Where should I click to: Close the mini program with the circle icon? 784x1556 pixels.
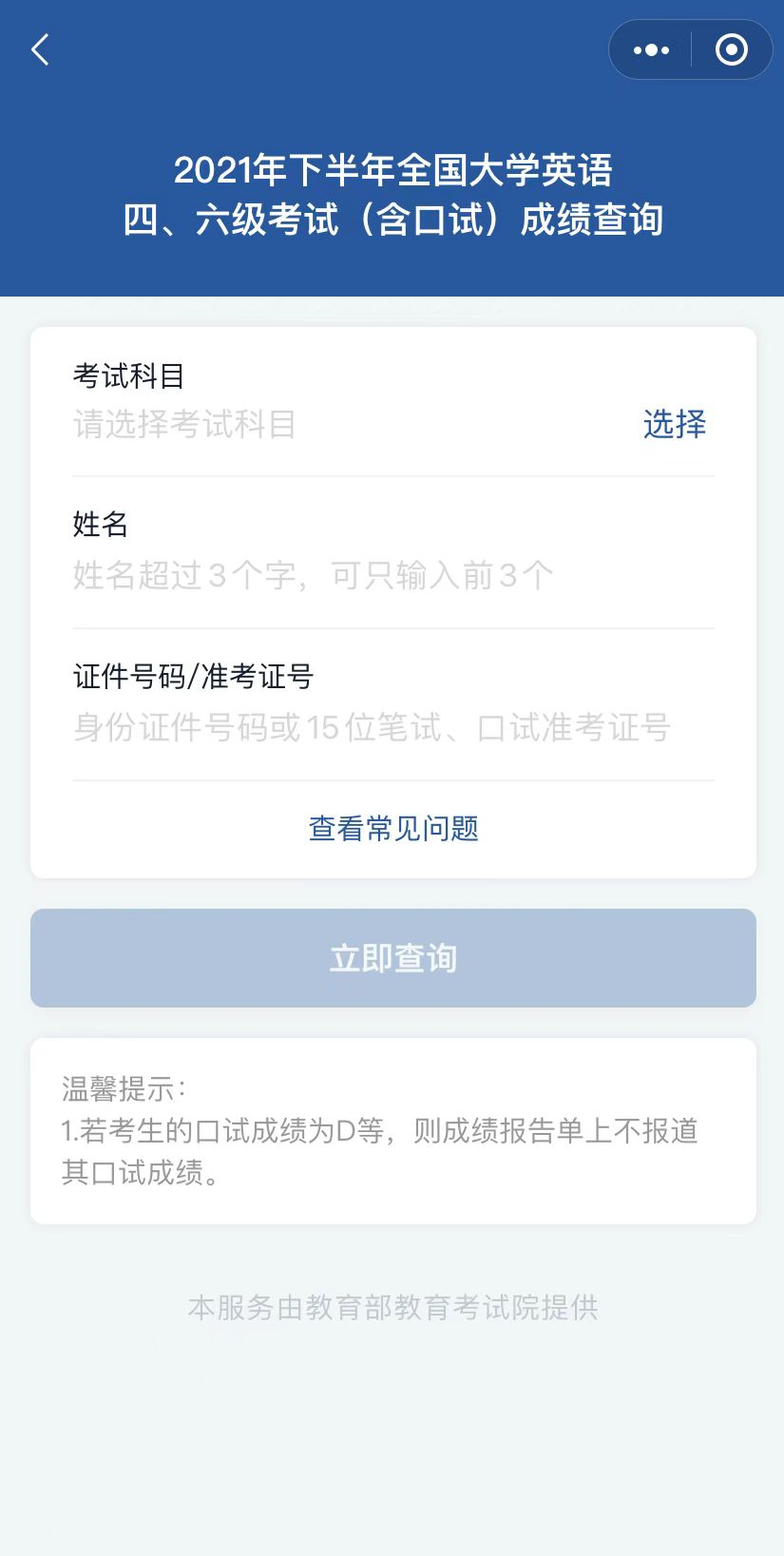[731, 50]
